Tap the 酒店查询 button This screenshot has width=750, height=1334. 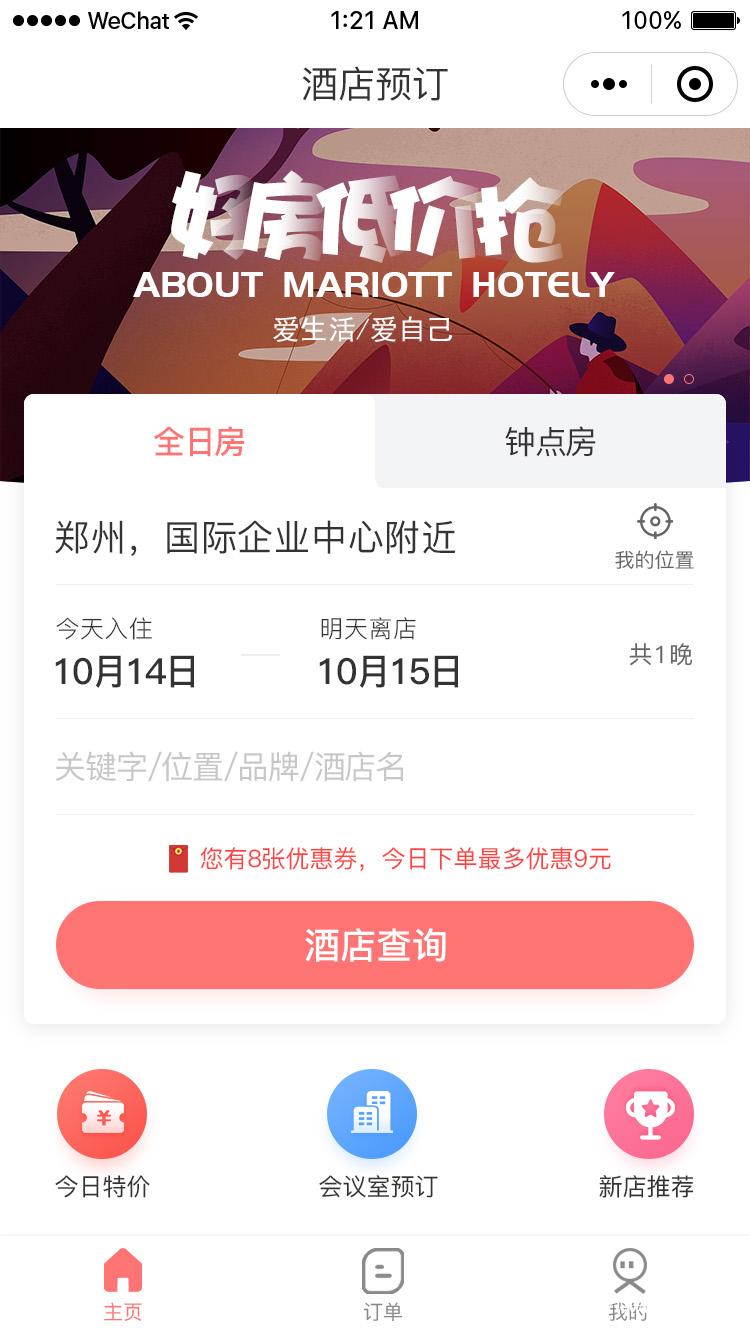click(x=374, y=945)
